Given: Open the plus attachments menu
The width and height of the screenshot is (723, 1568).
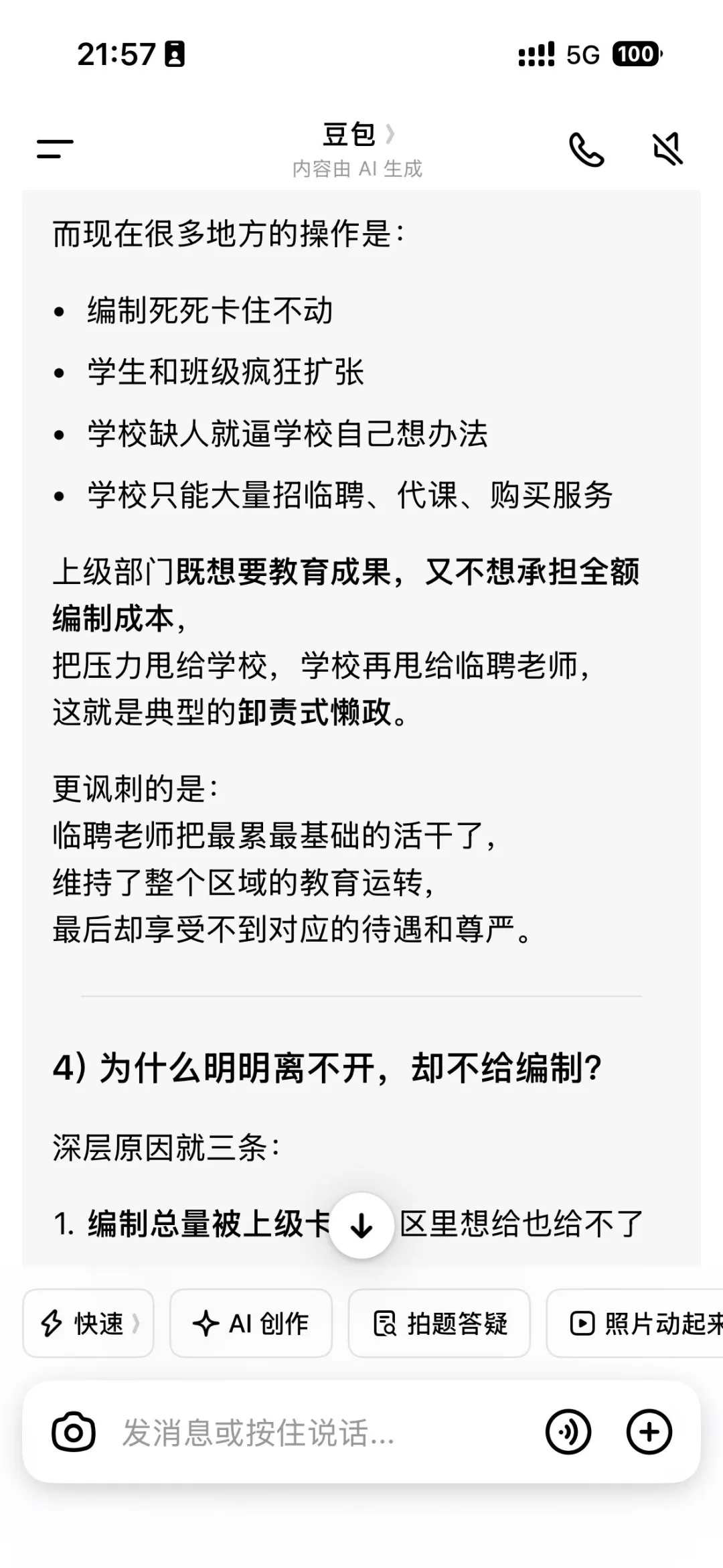Looking at the screenshot, I should (x=649, y=1432).
